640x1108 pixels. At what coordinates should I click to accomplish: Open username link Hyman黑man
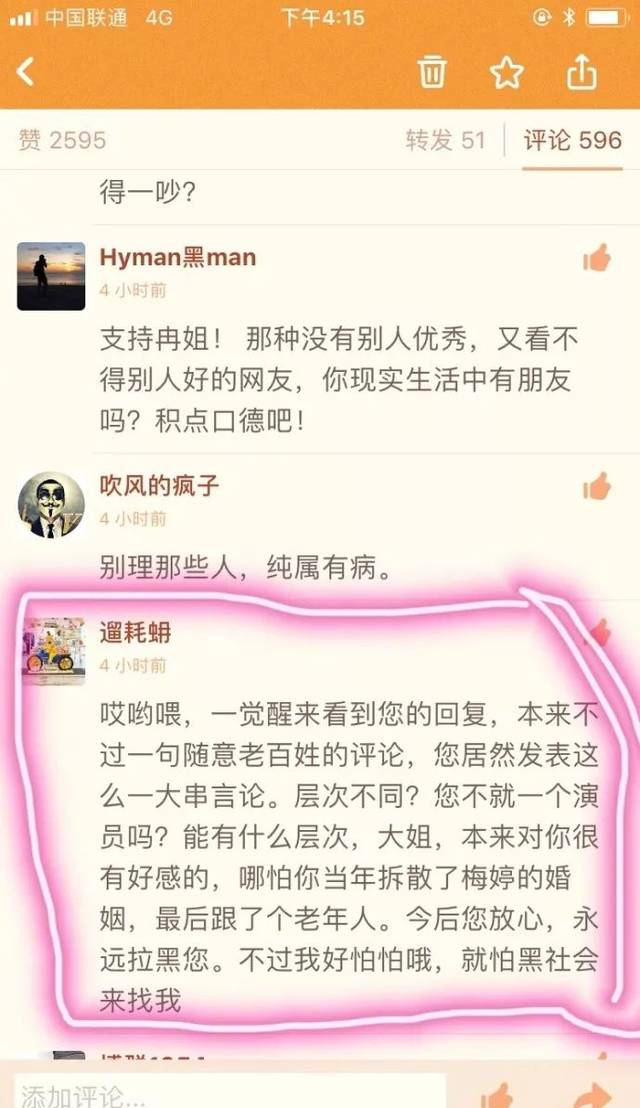177,257
